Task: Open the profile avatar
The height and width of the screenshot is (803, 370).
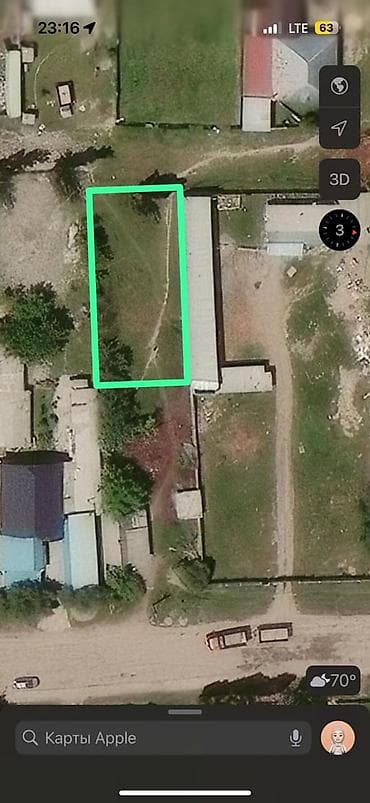Action: tap(338, 738)
